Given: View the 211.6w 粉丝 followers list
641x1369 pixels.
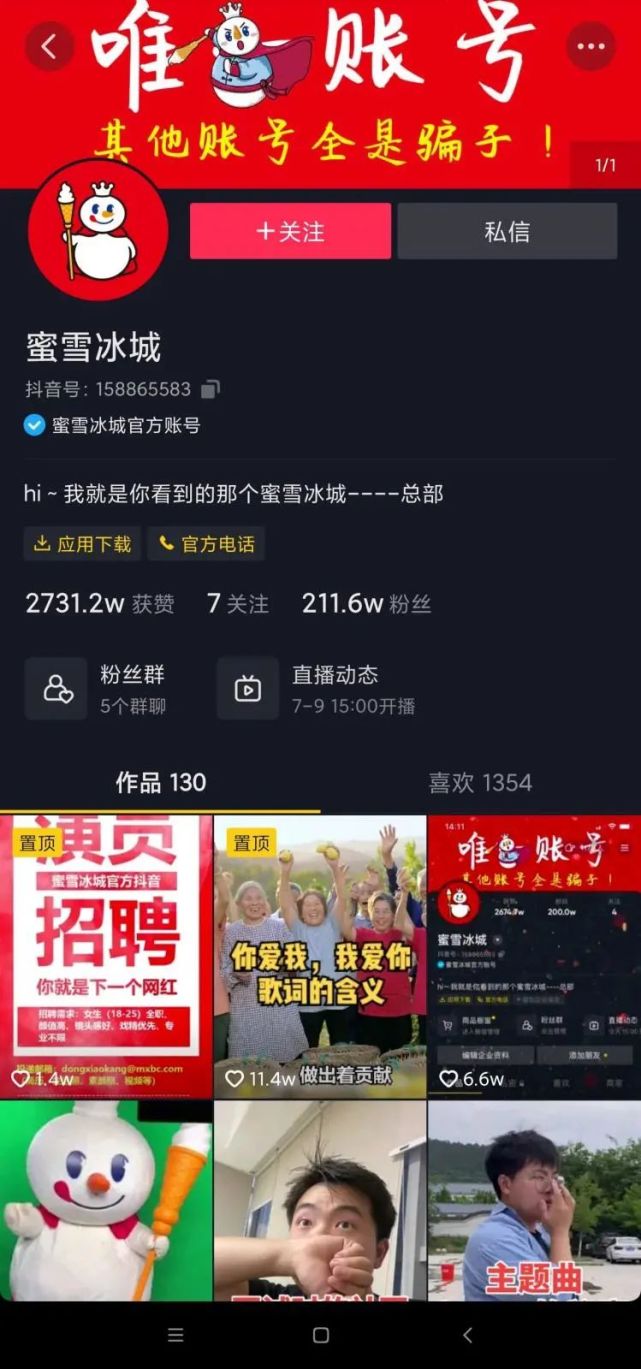Looking at the screenshot, I should [366, 604].
